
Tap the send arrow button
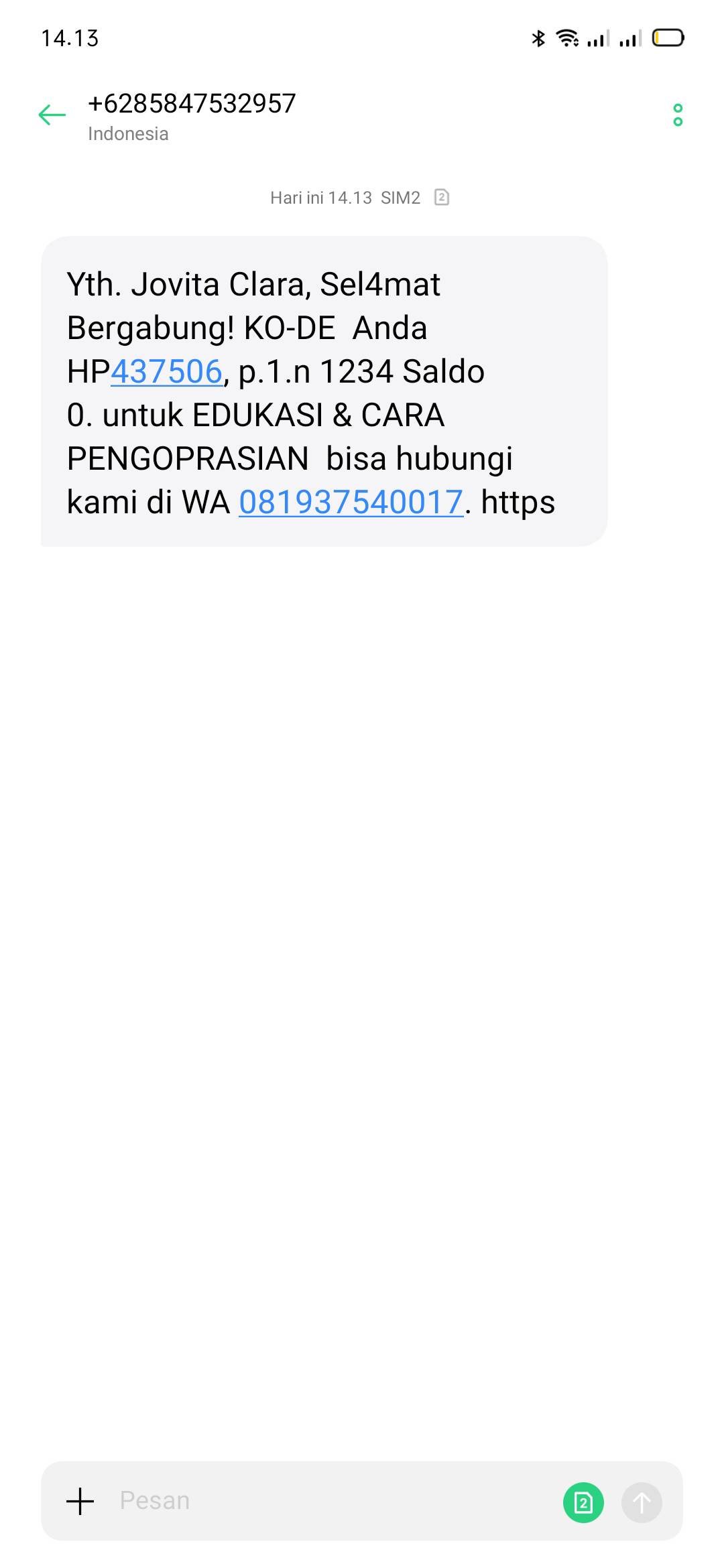click(642, 1502)
